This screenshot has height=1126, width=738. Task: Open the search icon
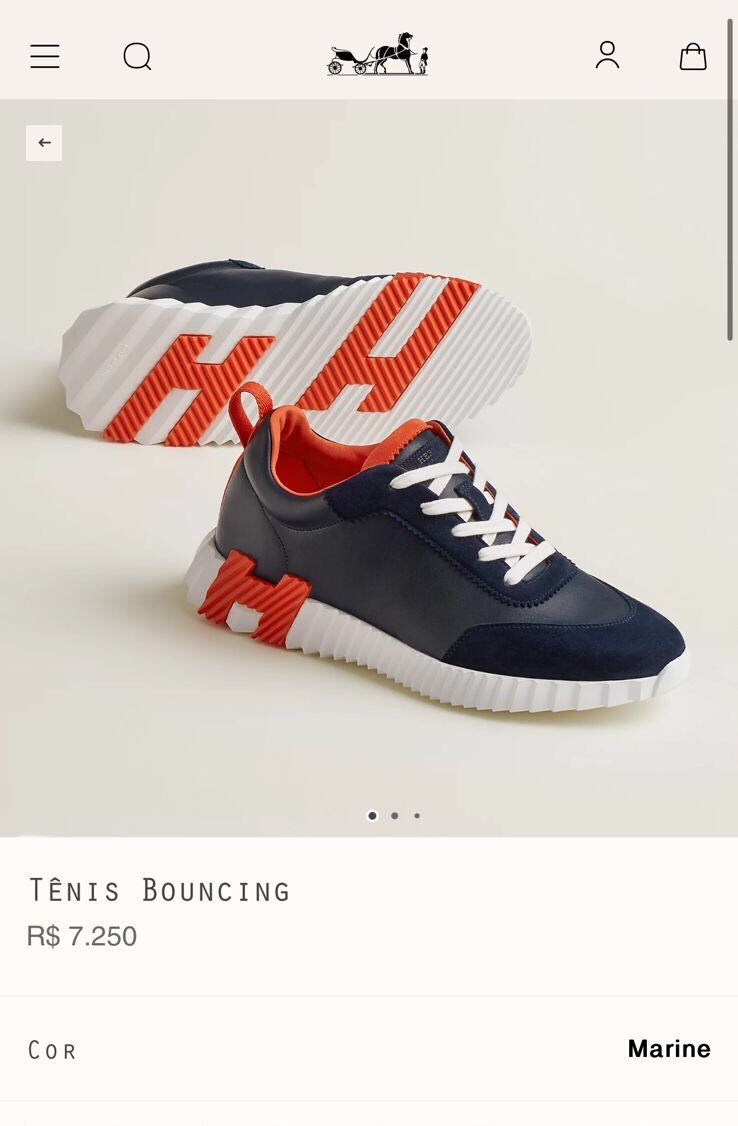[137, 56]
